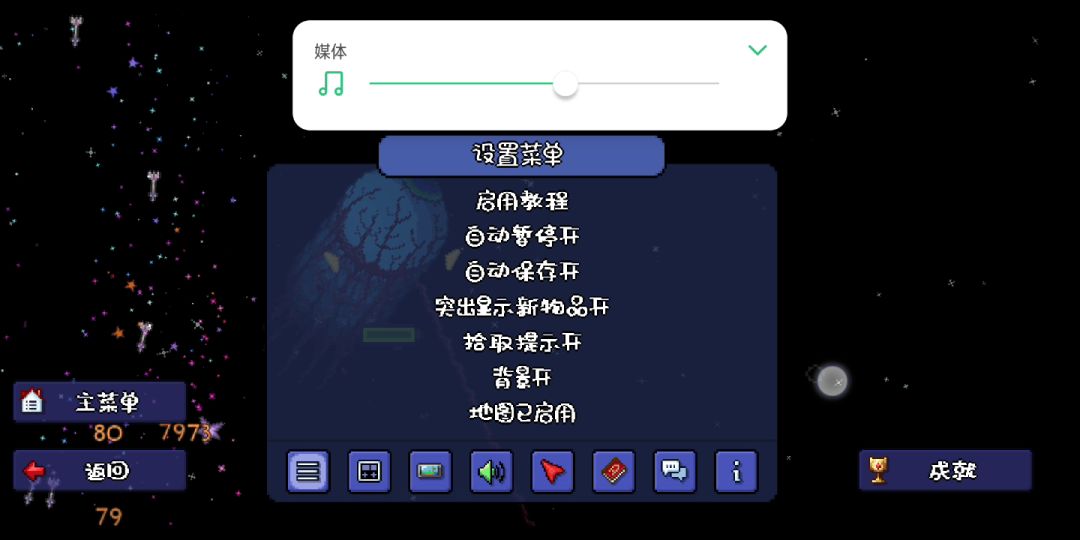This screenshot has height=540, width=1080.
Task: Open the red book settings tab
Action: 614,471
